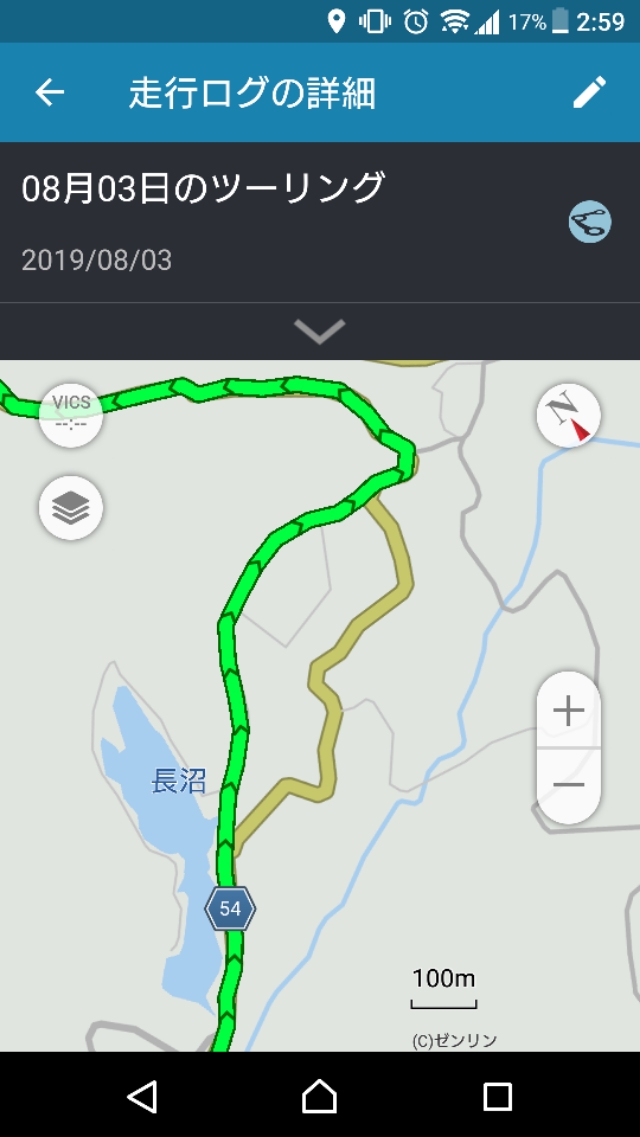Zoom in the map with plus
Viewport: 640px width, 1137px height.
568,712
